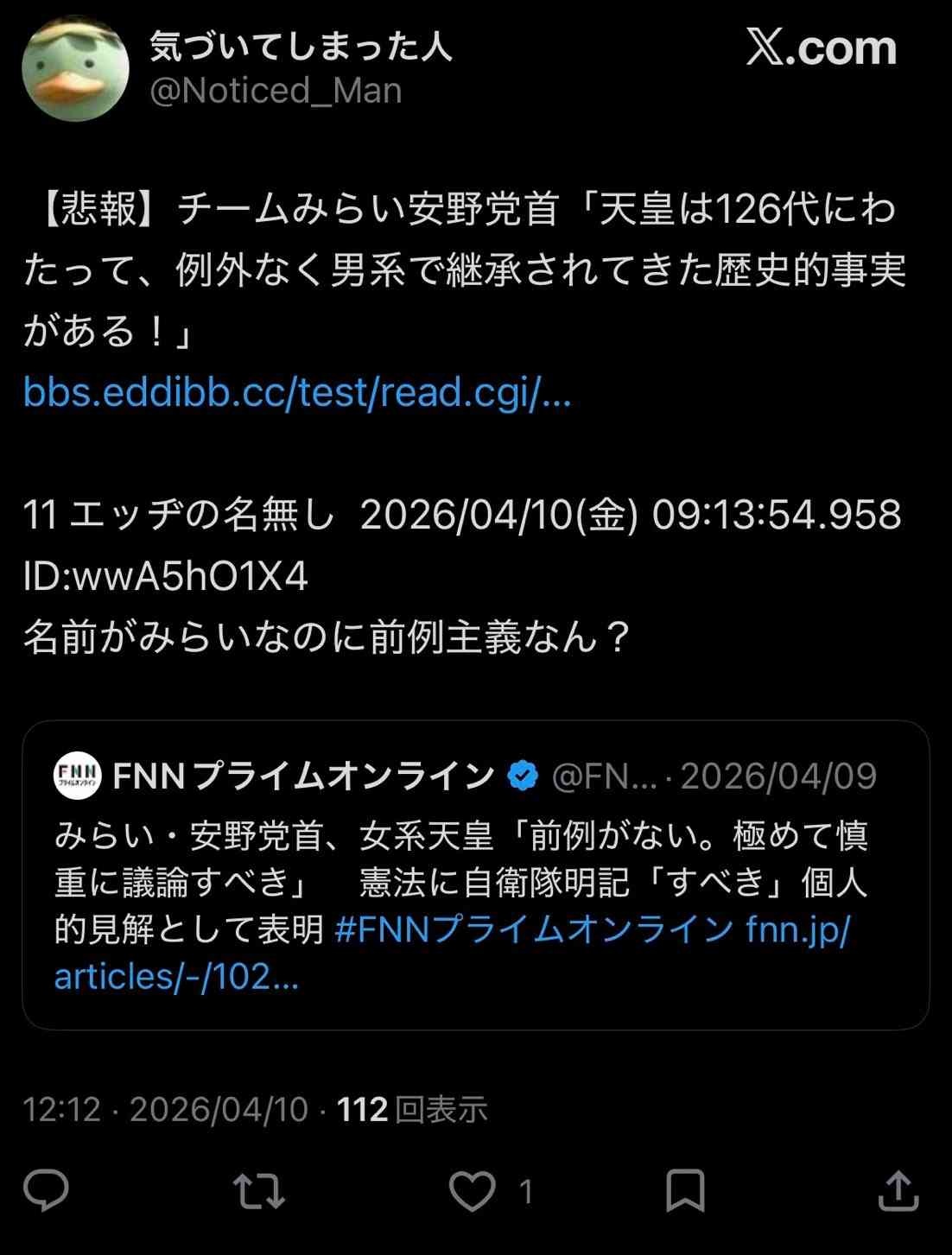
Task: Open the 気づいてしまった人 profile avatar
Action: tap(75, 69)
